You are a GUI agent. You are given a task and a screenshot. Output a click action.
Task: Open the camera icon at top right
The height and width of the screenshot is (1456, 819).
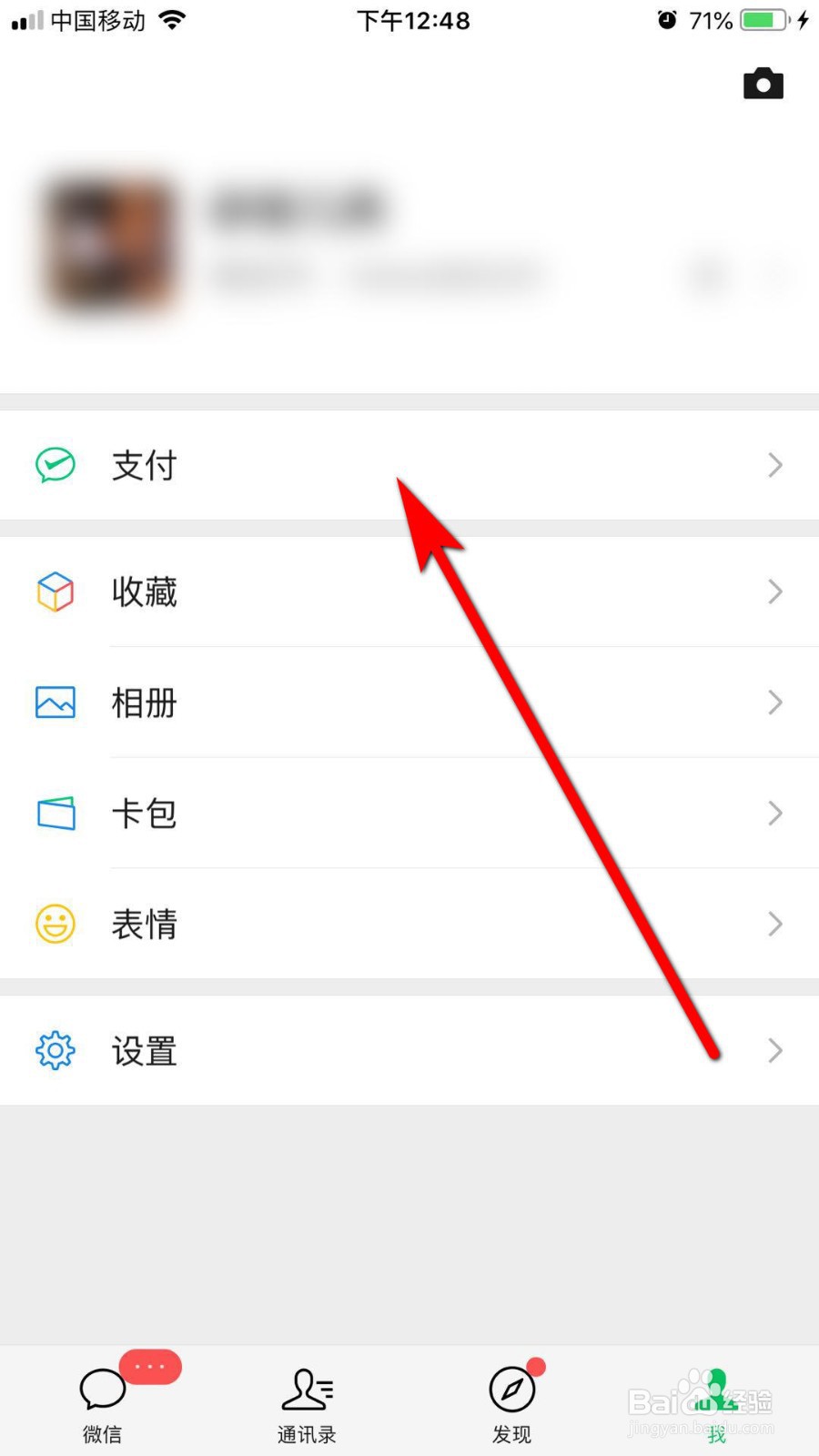click(763, 83)
